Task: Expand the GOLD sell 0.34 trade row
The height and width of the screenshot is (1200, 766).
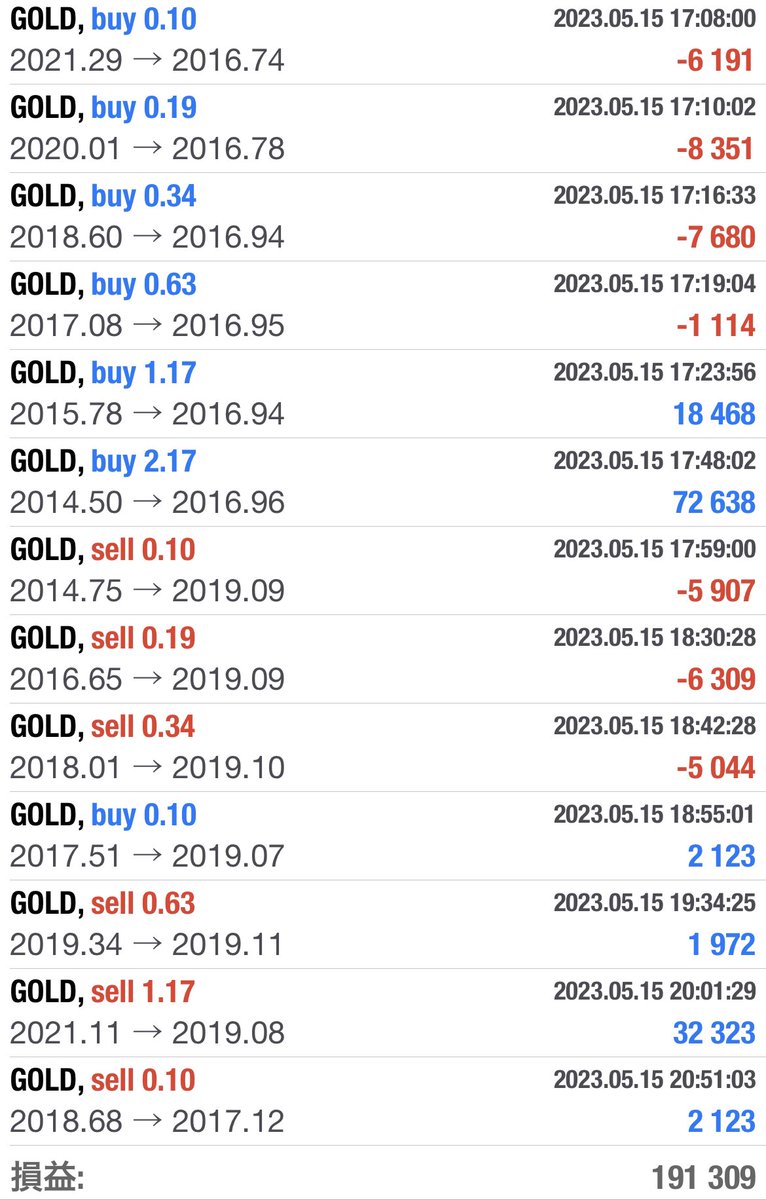Action: (383, 746)
